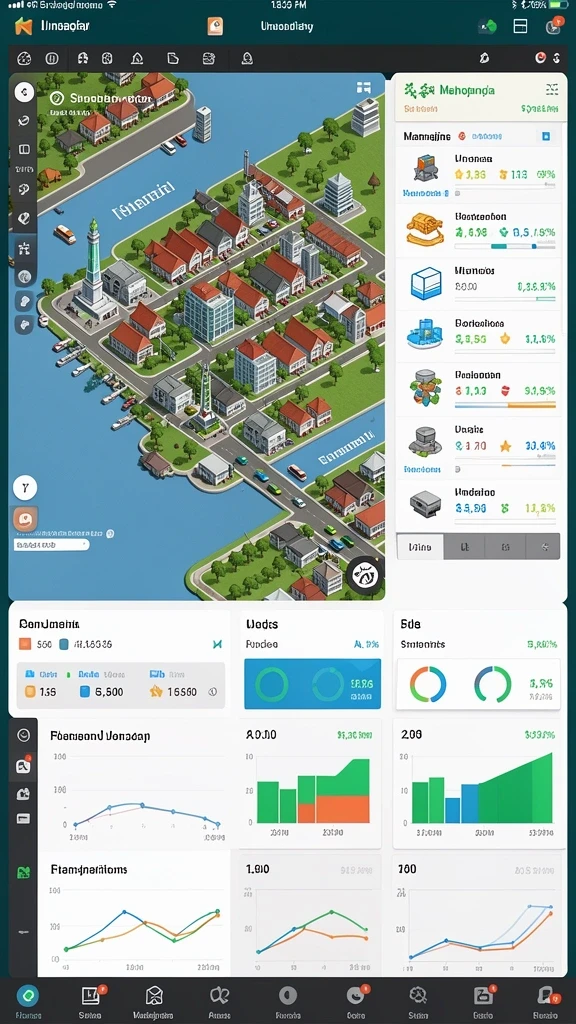Tap the grid icon on the map corner
Viewport: 576px width, 1024px height.
click(x=364, y=87)
